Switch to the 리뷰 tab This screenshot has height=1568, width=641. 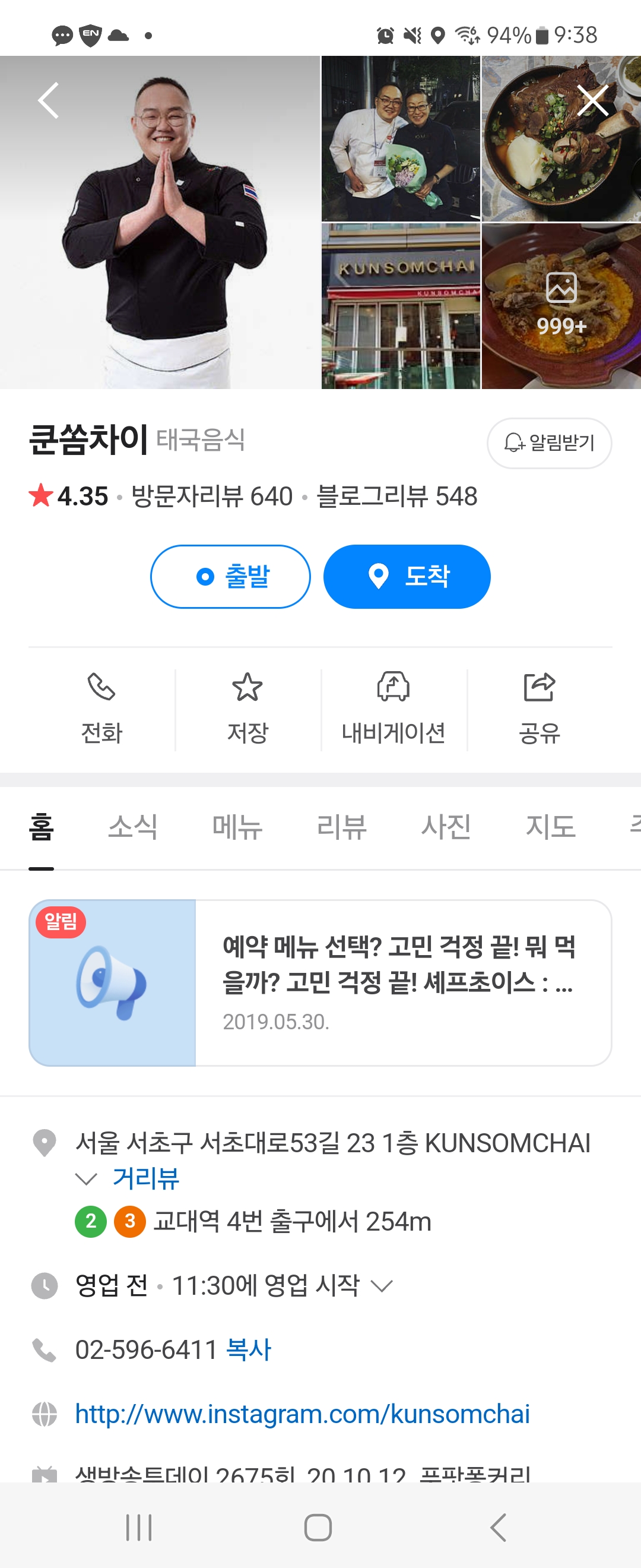pos(342,827)
